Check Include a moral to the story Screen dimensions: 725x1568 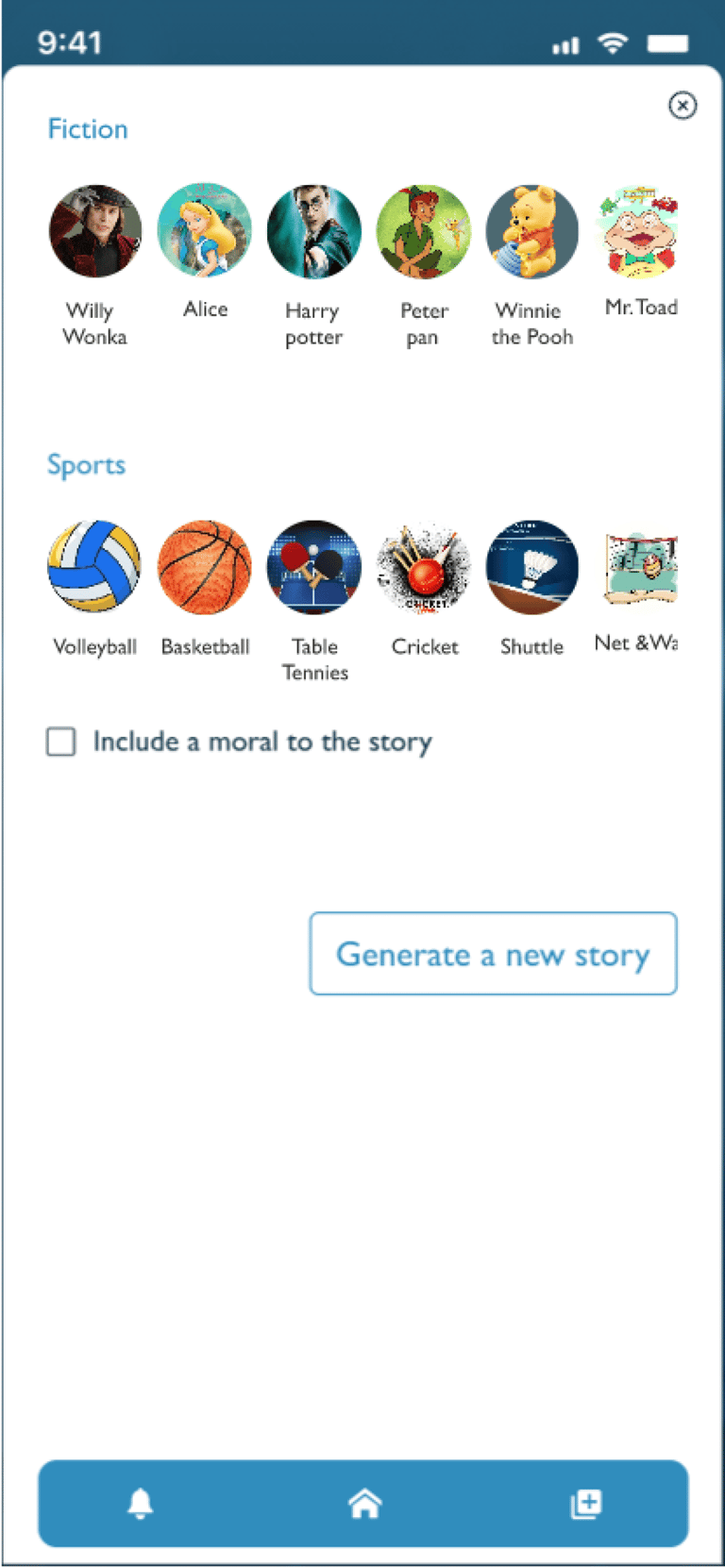pyautogui.click(x=61, y=742)
